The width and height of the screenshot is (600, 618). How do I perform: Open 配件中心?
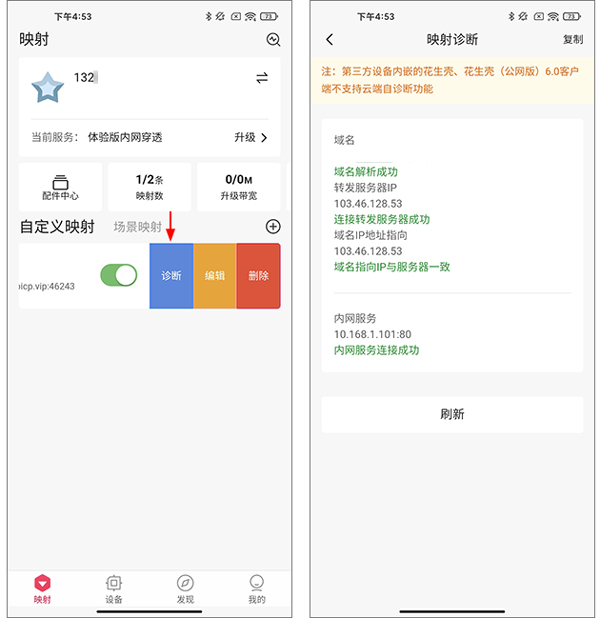(60, 187)
